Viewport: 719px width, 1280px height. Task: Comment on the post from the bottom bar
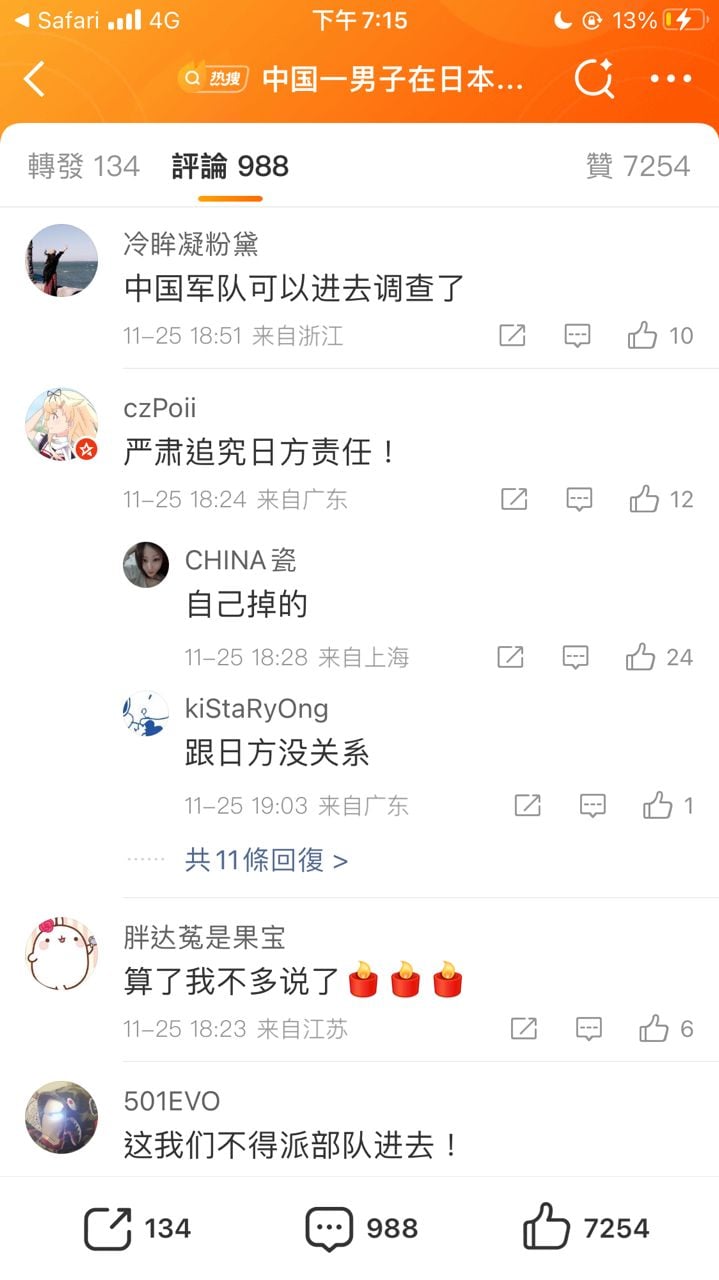click(x=361, y=1228)
